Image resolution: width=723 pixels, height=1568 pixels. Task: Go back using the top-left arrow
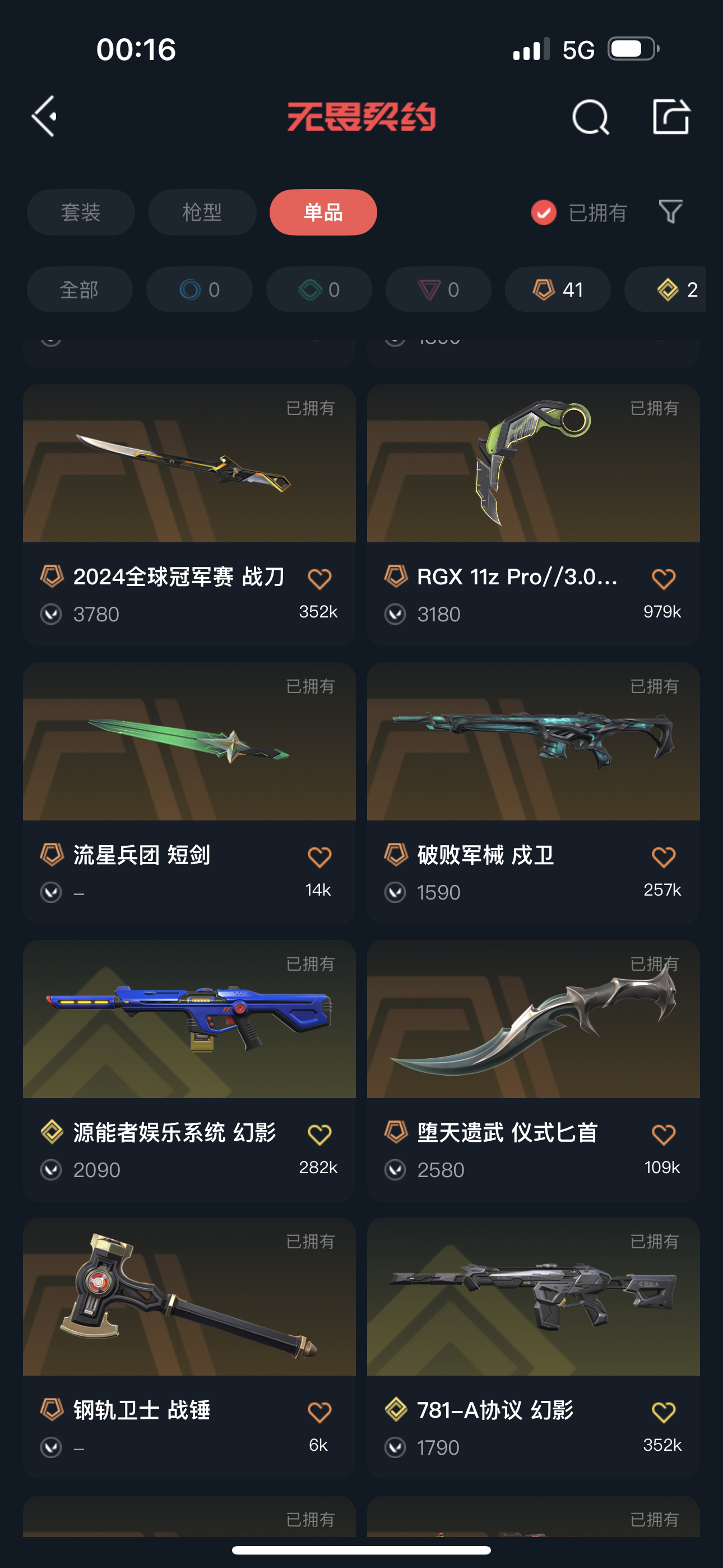coord(44,116)
